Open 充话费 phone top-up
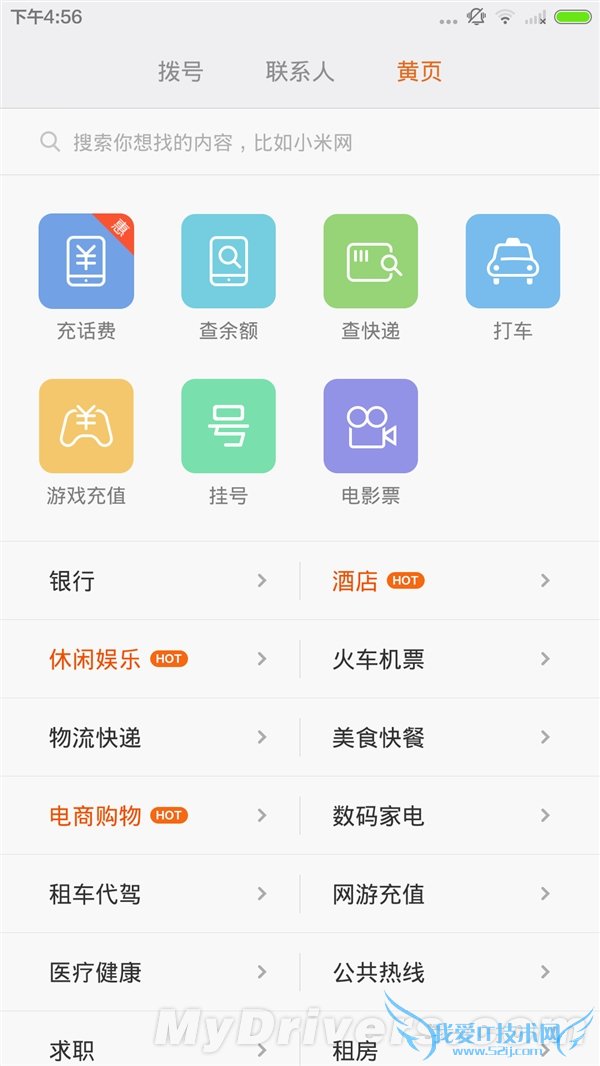The width and height of the screenshot is (600, 1066). pos(86,262)
